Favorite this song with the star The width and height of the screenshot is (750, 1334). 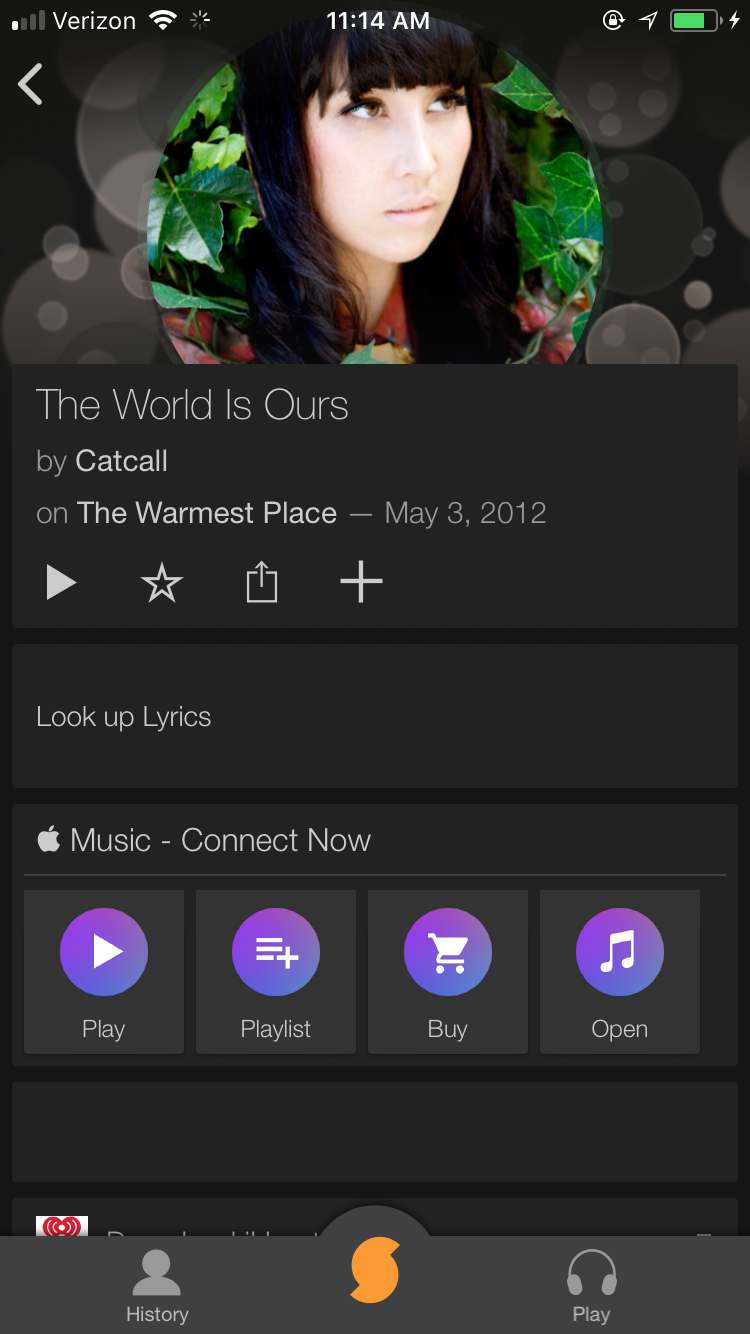(162, 582)
